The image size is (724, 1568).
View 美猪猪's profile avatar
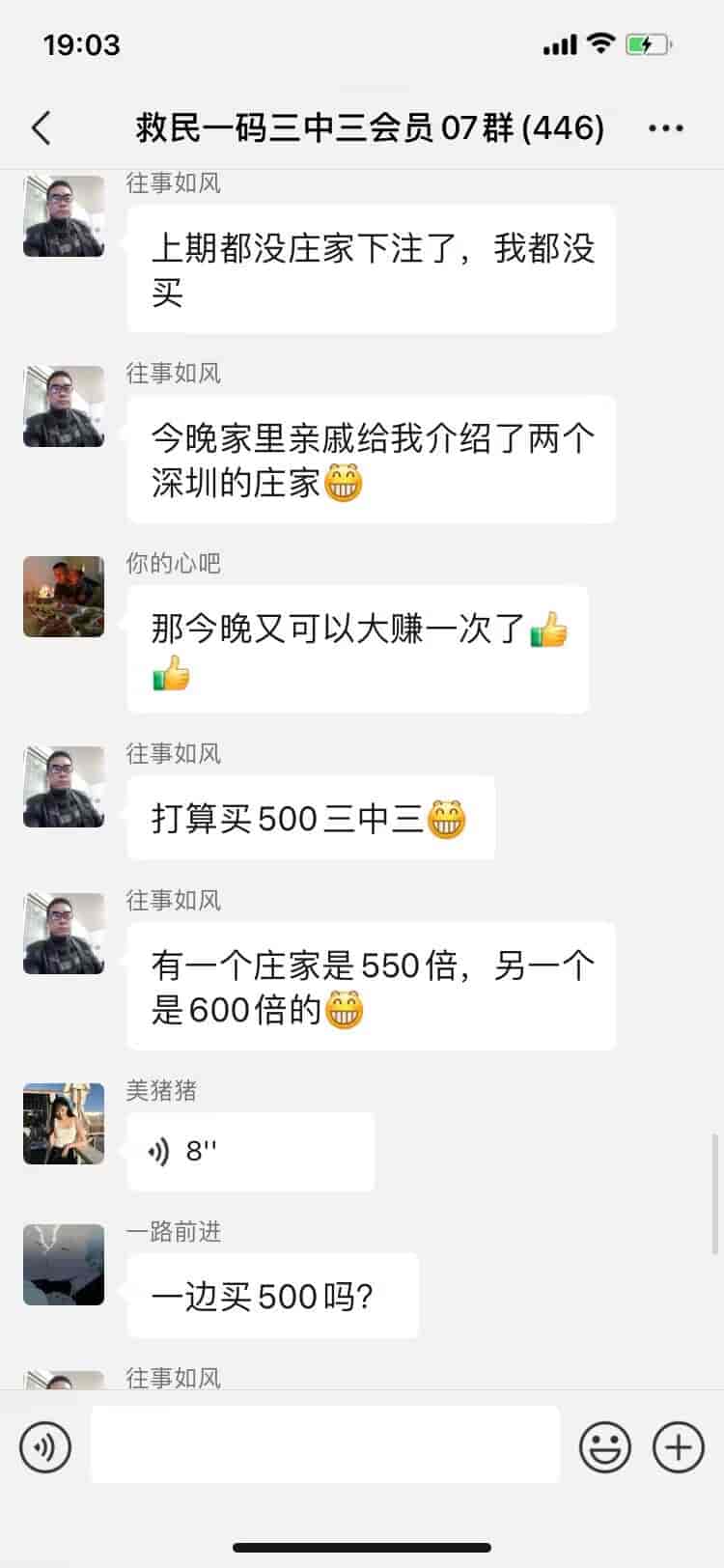coord(64,1123)
